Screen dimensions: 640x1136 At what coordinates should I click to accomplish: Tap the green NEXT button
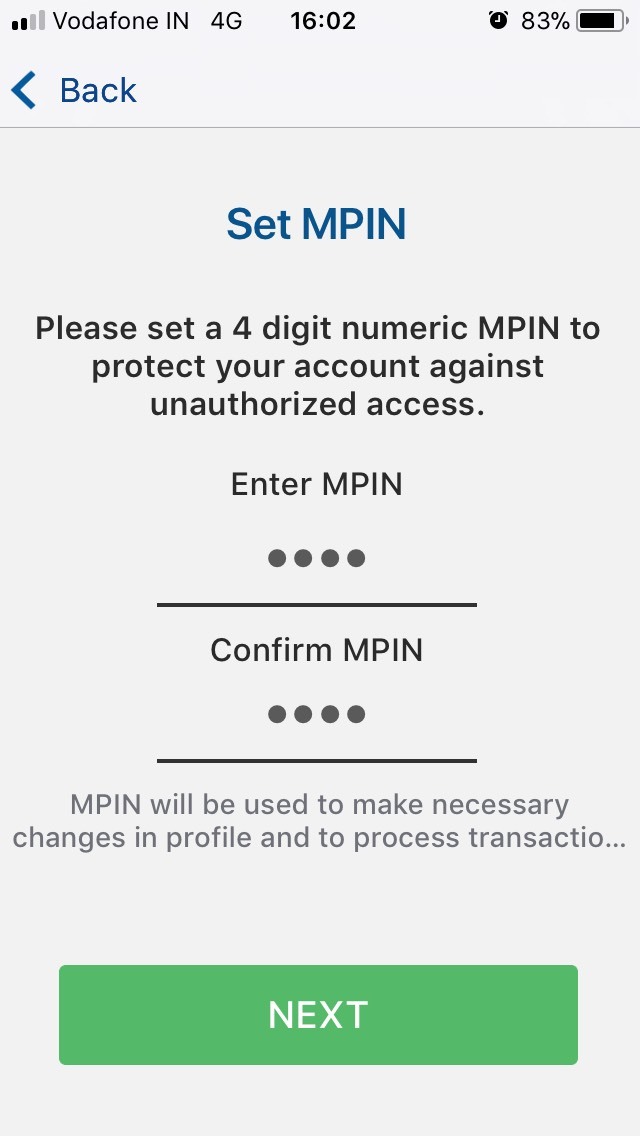point(318,1014)
